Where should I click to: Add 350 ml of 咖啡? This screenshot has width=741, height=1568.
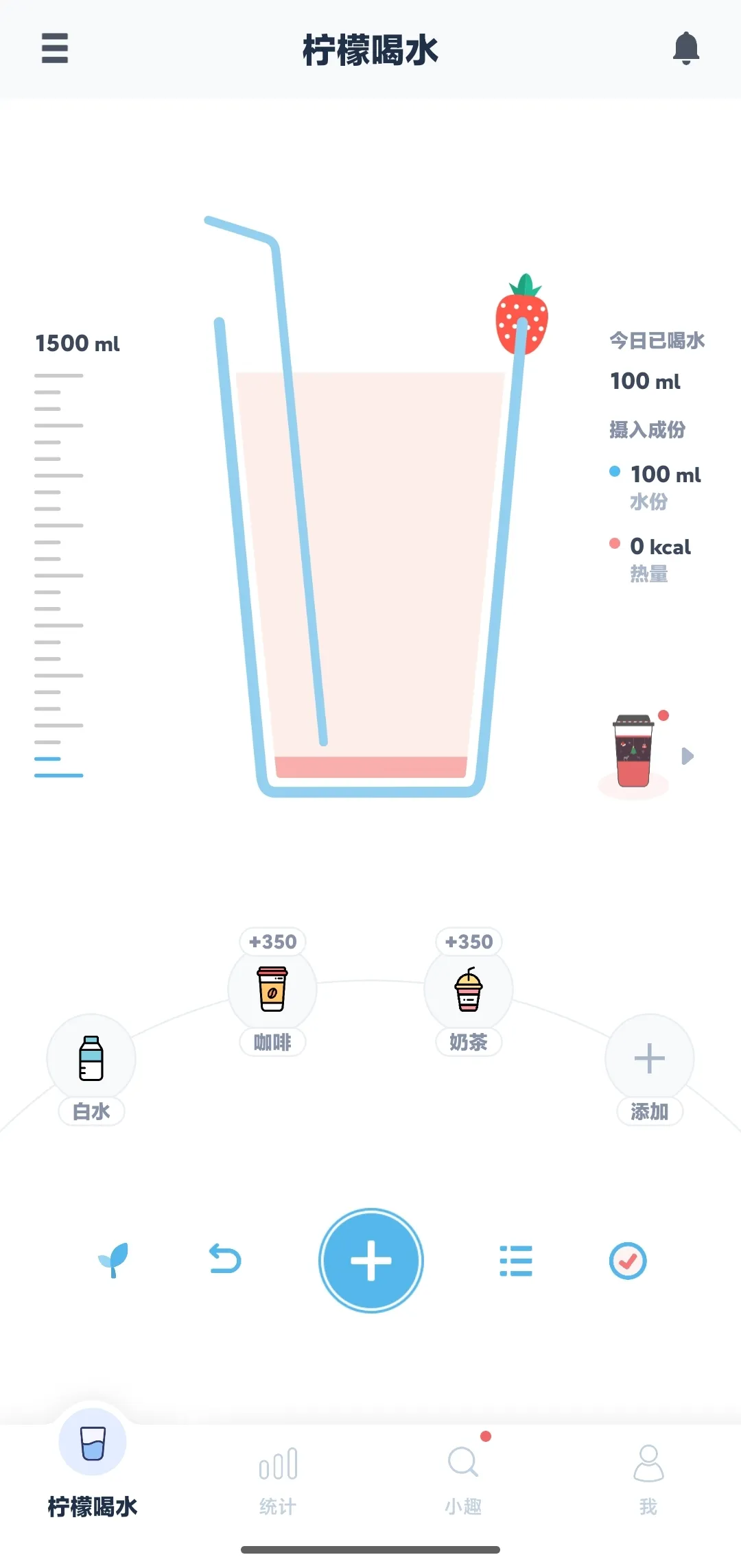272,989
